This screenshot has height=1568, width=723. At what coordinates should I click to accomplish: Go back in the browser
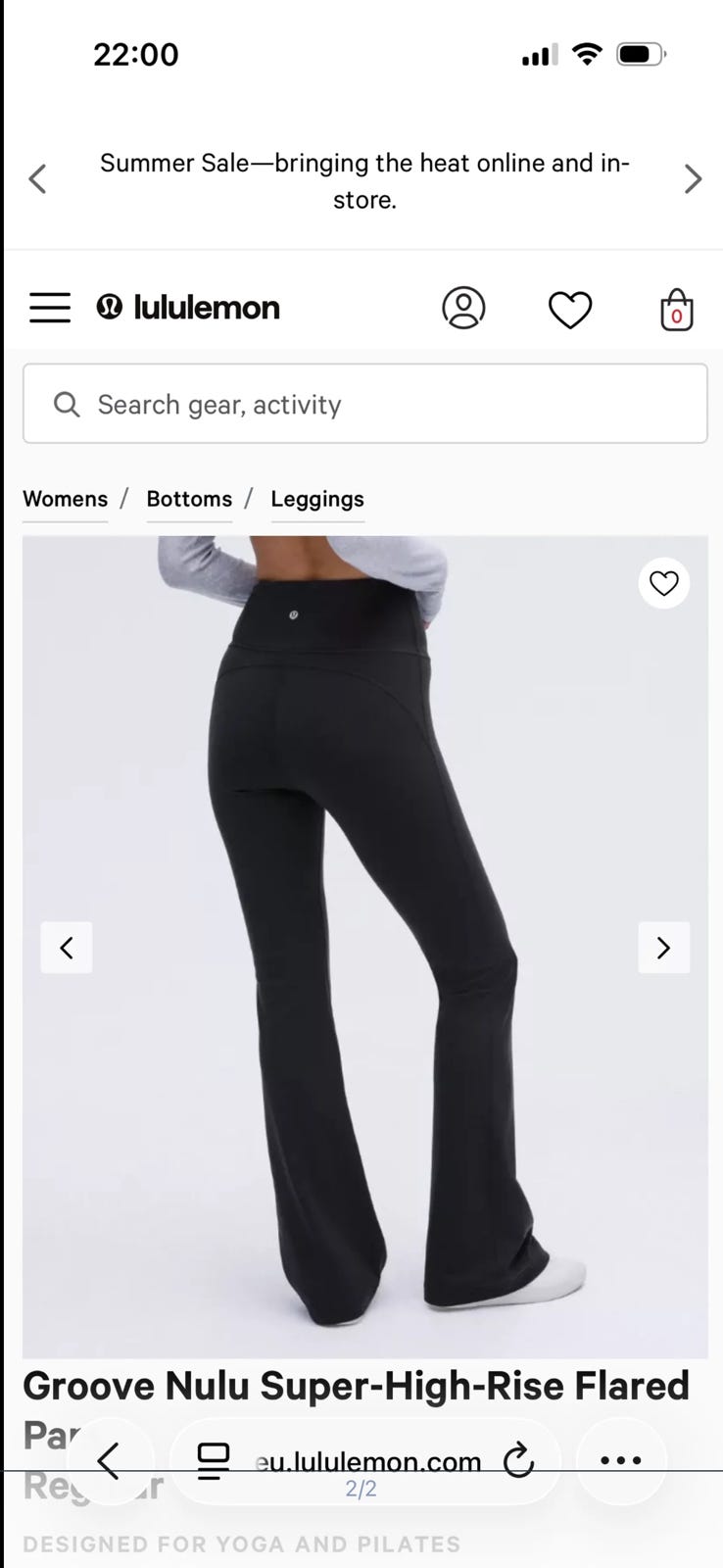point(110,1461)
